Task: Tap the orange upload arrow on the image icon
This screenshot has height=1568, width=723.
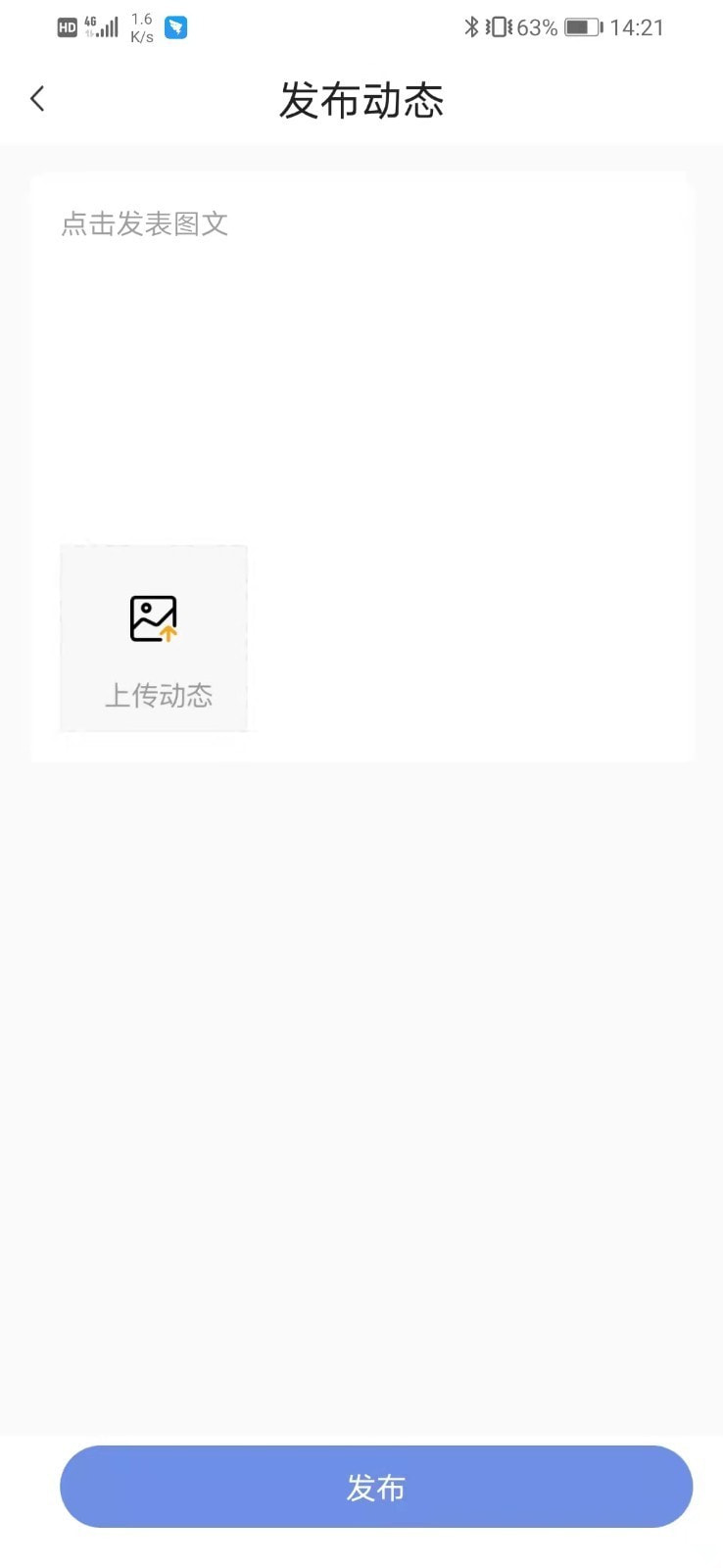Action: tap(168, 637)
